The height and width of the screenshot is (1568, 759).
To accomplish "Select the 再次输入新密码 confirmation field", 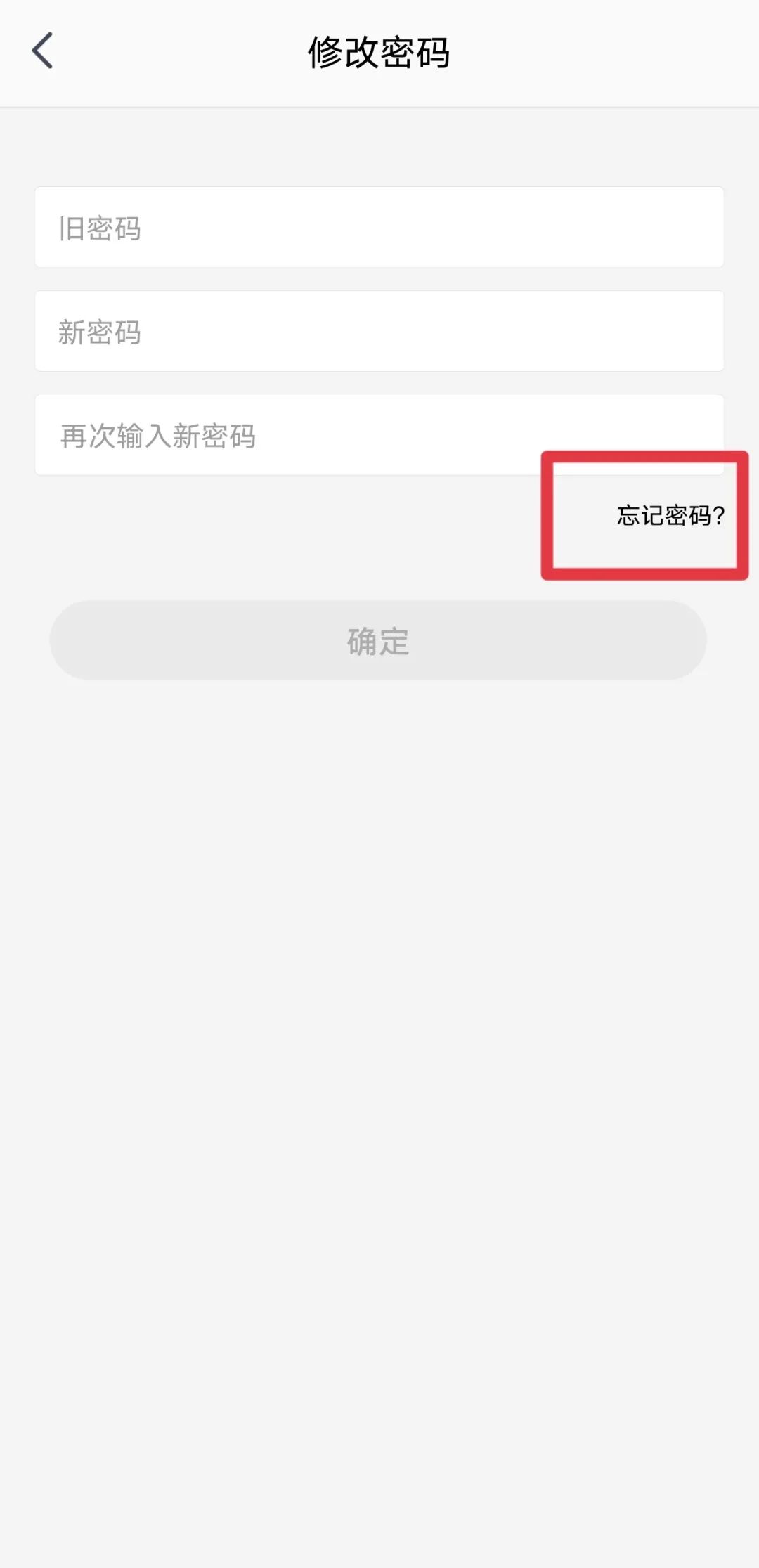I will (379, 435).
